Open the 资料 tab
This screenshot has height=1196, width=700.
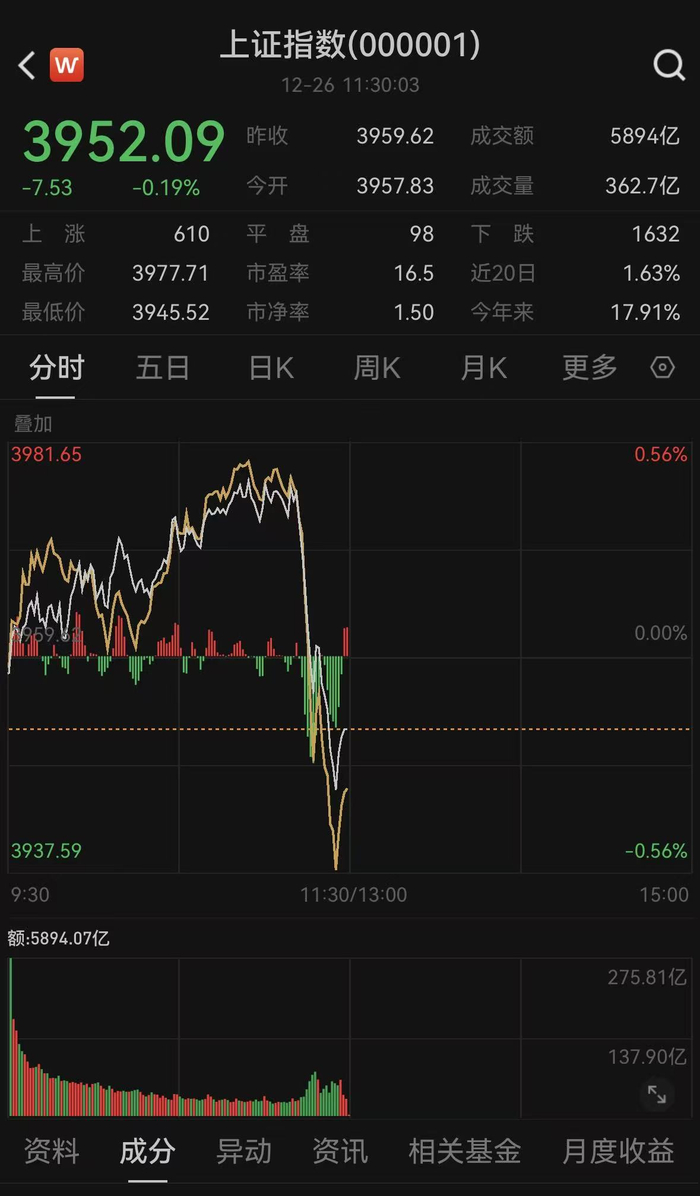point(51,1151)
